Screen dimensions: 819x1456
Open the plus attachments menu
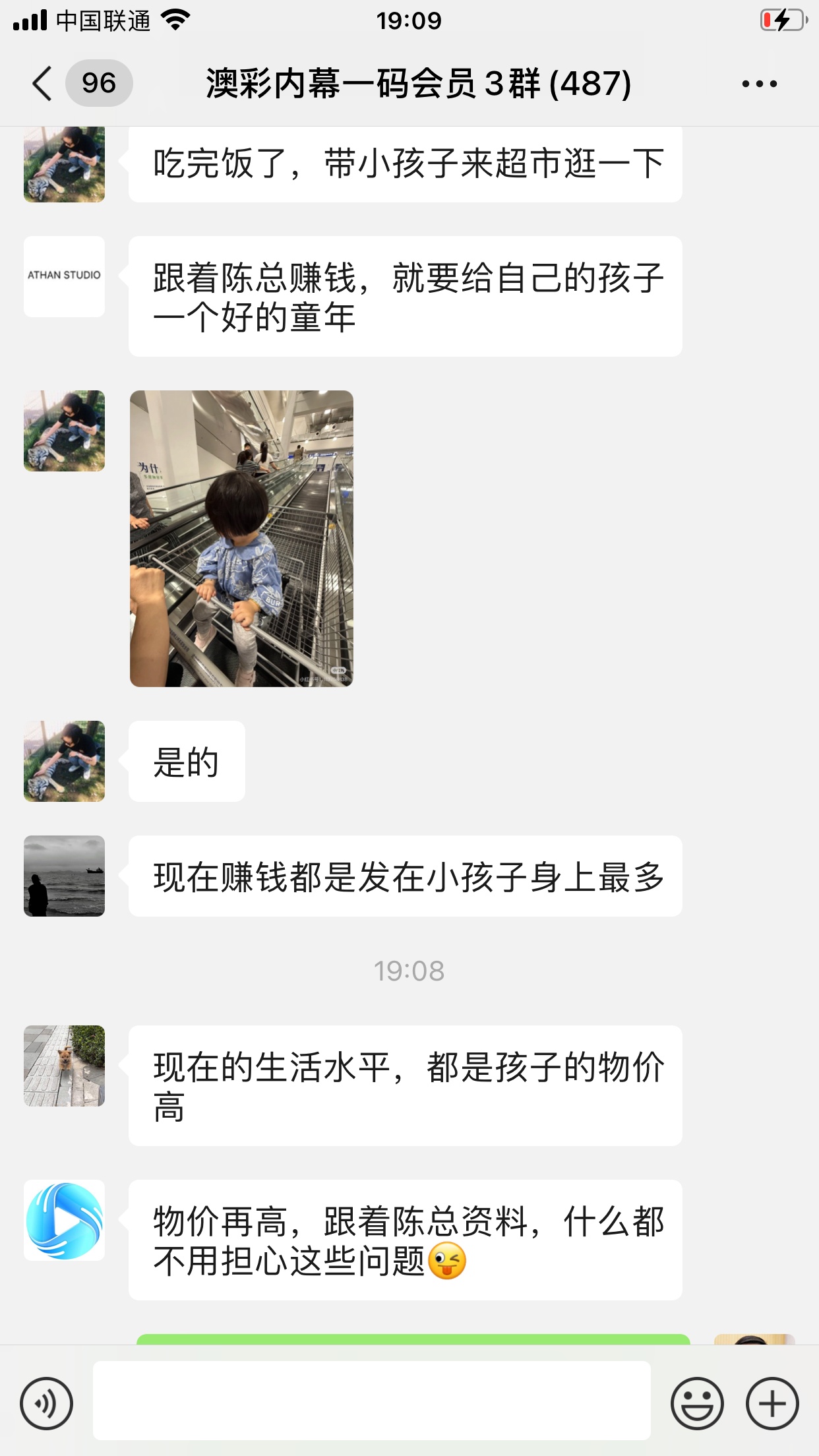[772, 1403]
